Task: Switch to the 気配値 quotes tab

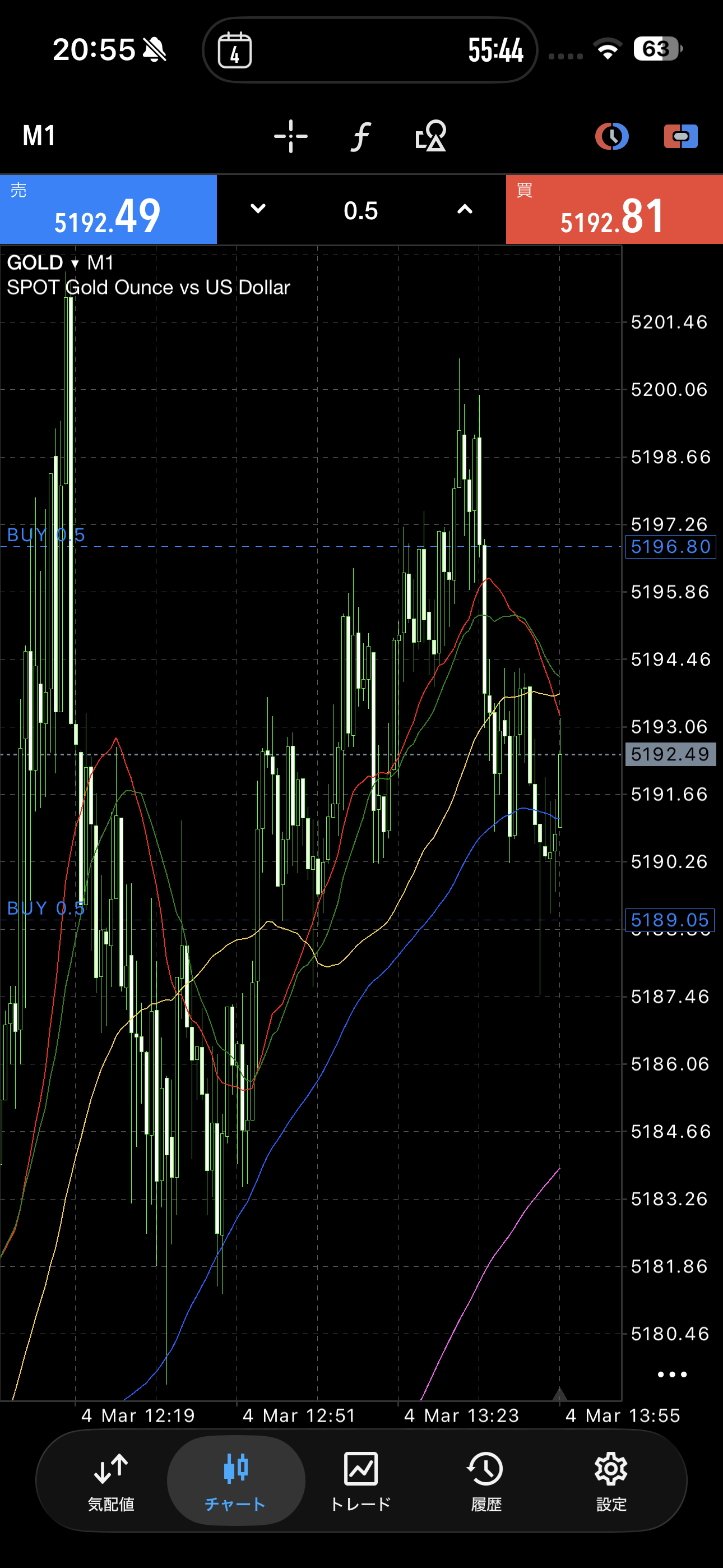Action: (x=111, y=1481)
